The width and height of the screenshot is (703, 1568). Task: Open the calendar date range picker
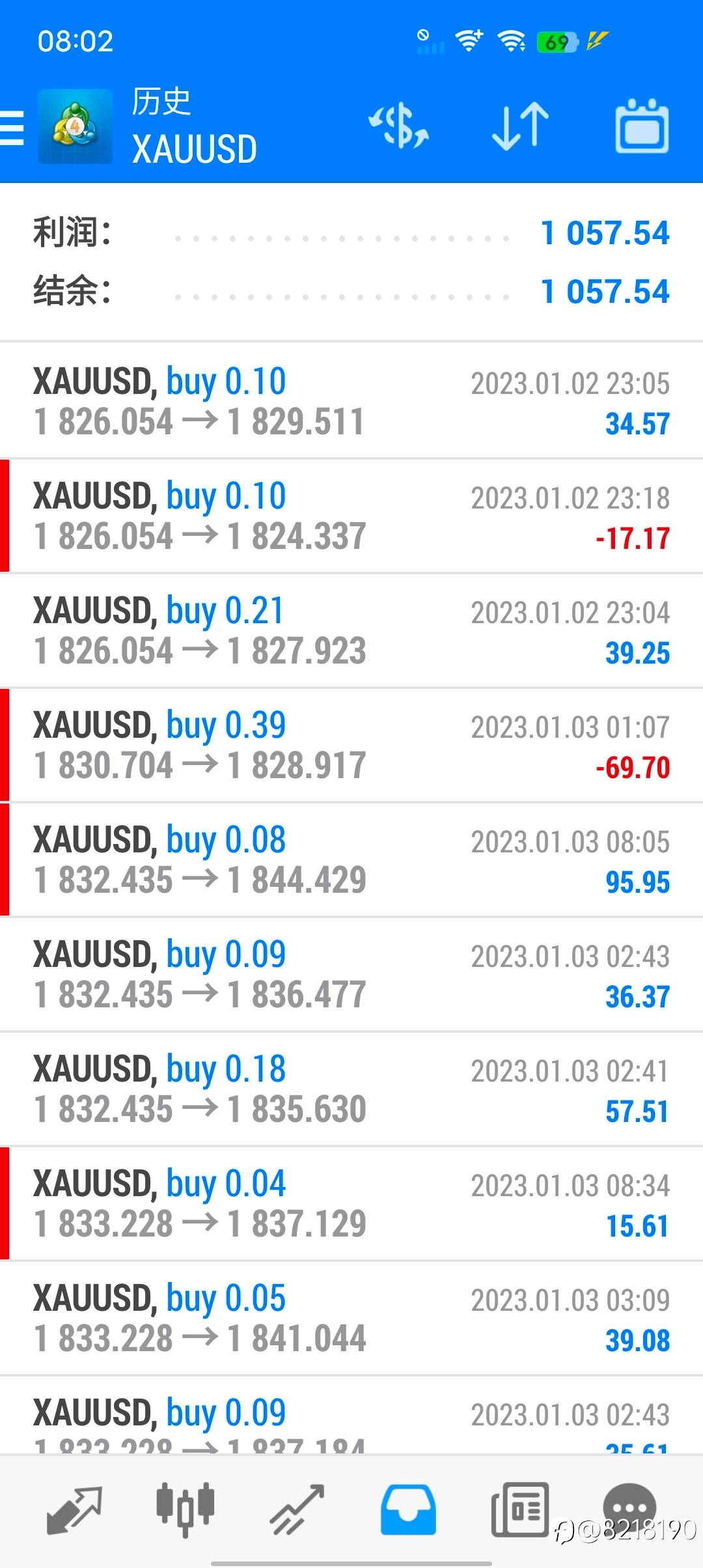[642, 126]
